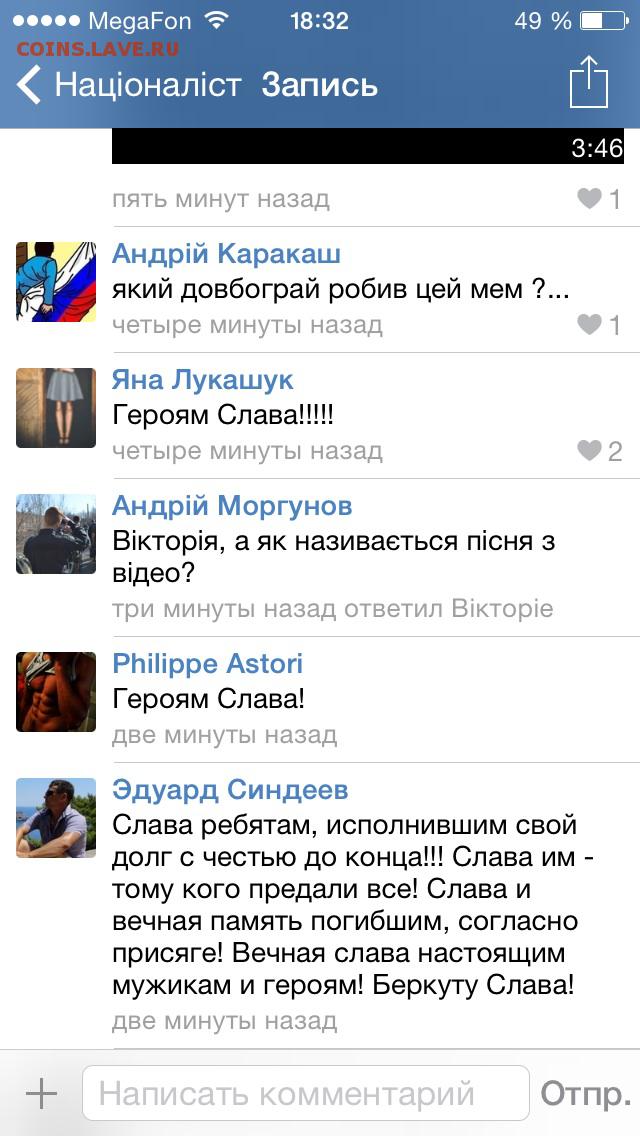Send comment with Отпр. button
640x1136 pixels.
[585, 1093]
